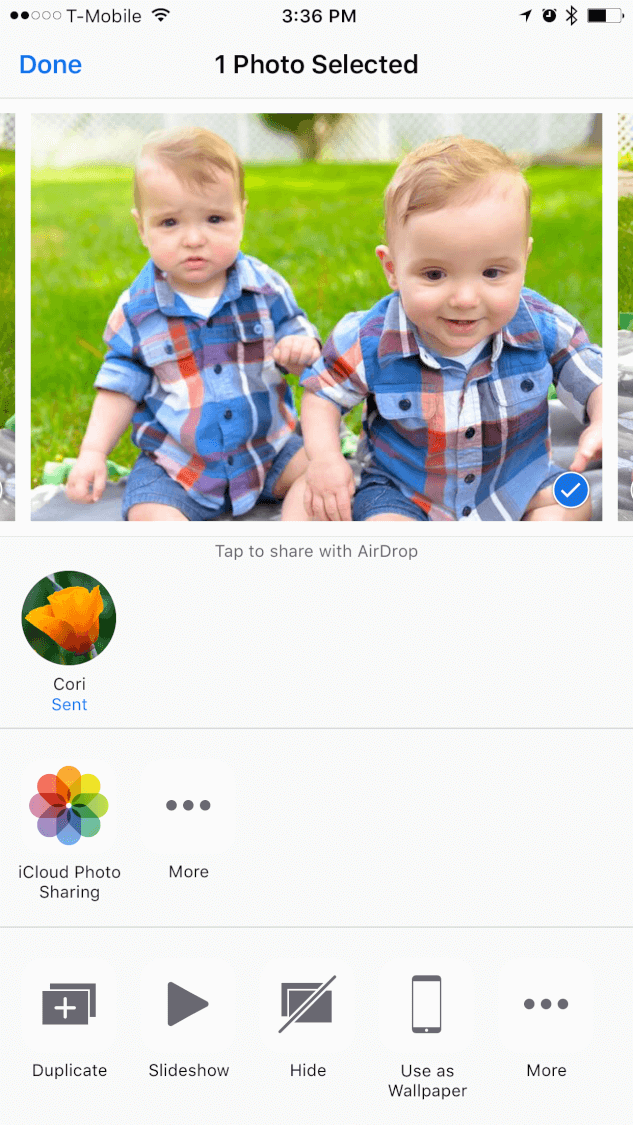Screen dimensions: 633x1125
Task: Open More next to Use as Wallpaper
Action: (x=546, y=1003)
